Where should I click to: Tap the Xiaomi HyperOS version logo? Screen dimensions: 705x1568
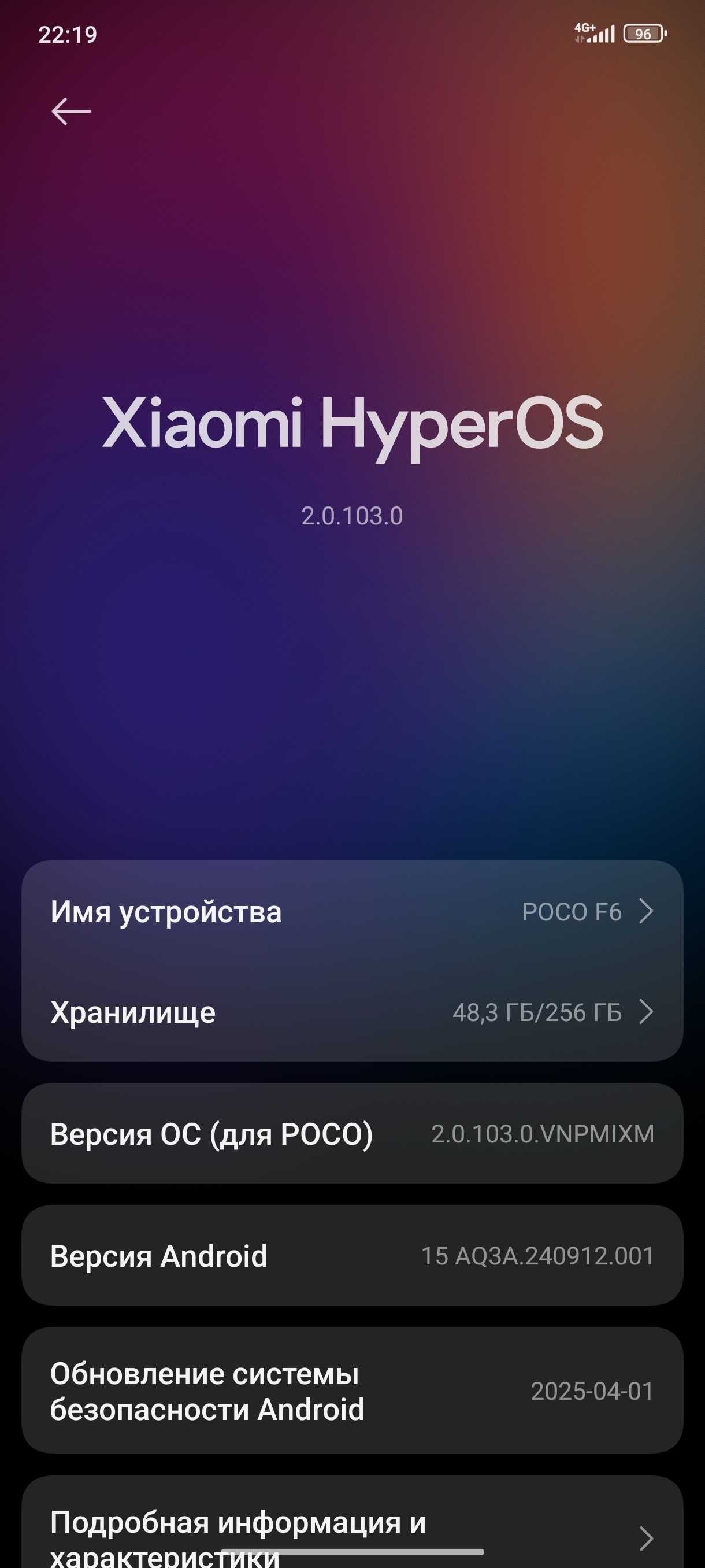pos(352,424)
